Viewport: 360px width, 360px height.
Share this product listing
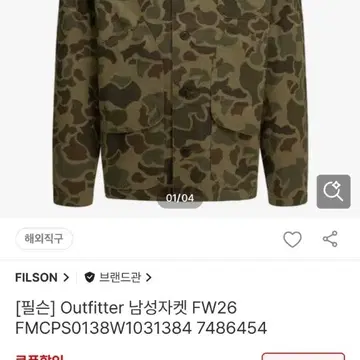(330, 239)
